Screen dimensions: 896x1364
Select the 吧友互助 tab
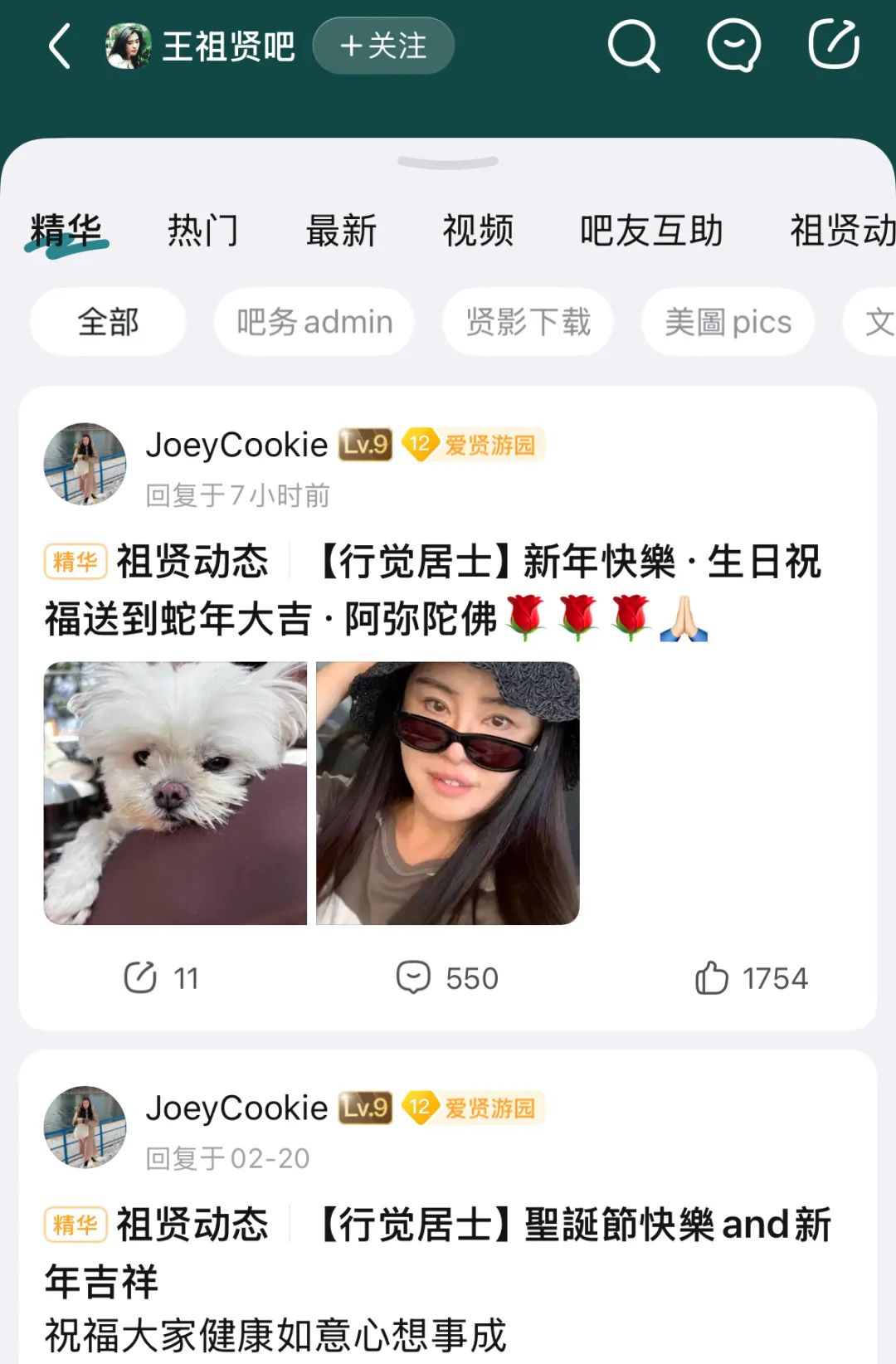coord(651,231)
